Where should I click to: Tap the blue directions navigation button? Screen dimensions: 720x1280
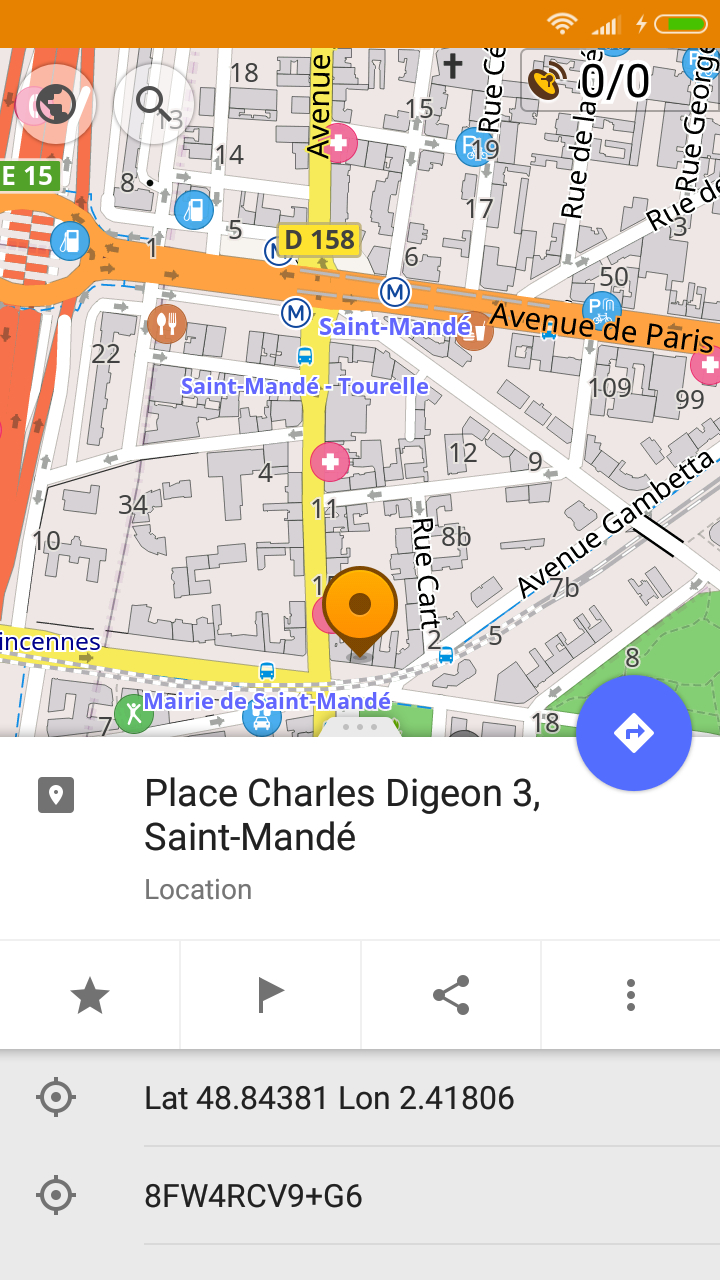[634, 733]
